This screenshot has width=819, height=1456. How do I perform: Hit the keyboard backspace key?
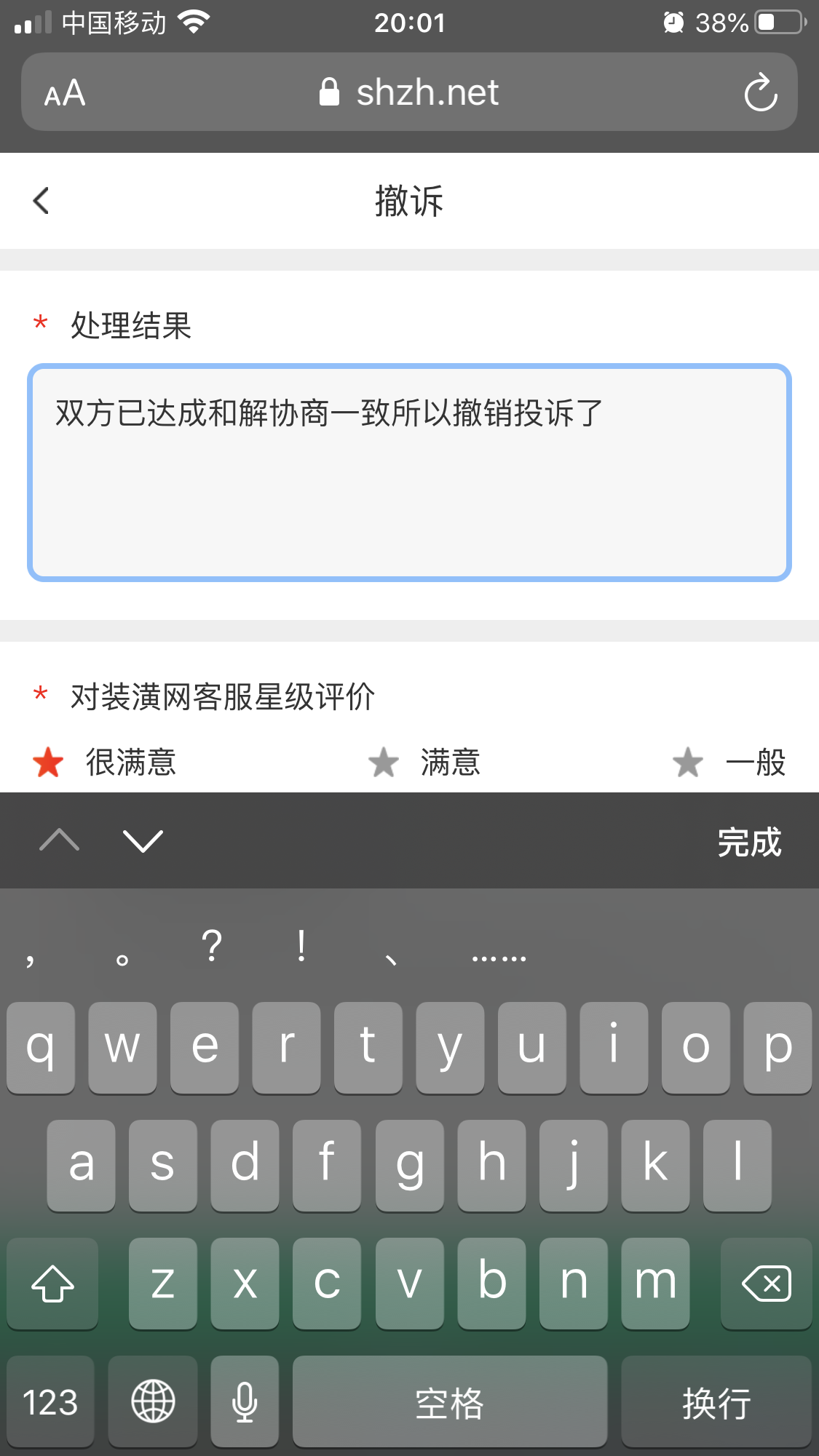click(766, 1283)
